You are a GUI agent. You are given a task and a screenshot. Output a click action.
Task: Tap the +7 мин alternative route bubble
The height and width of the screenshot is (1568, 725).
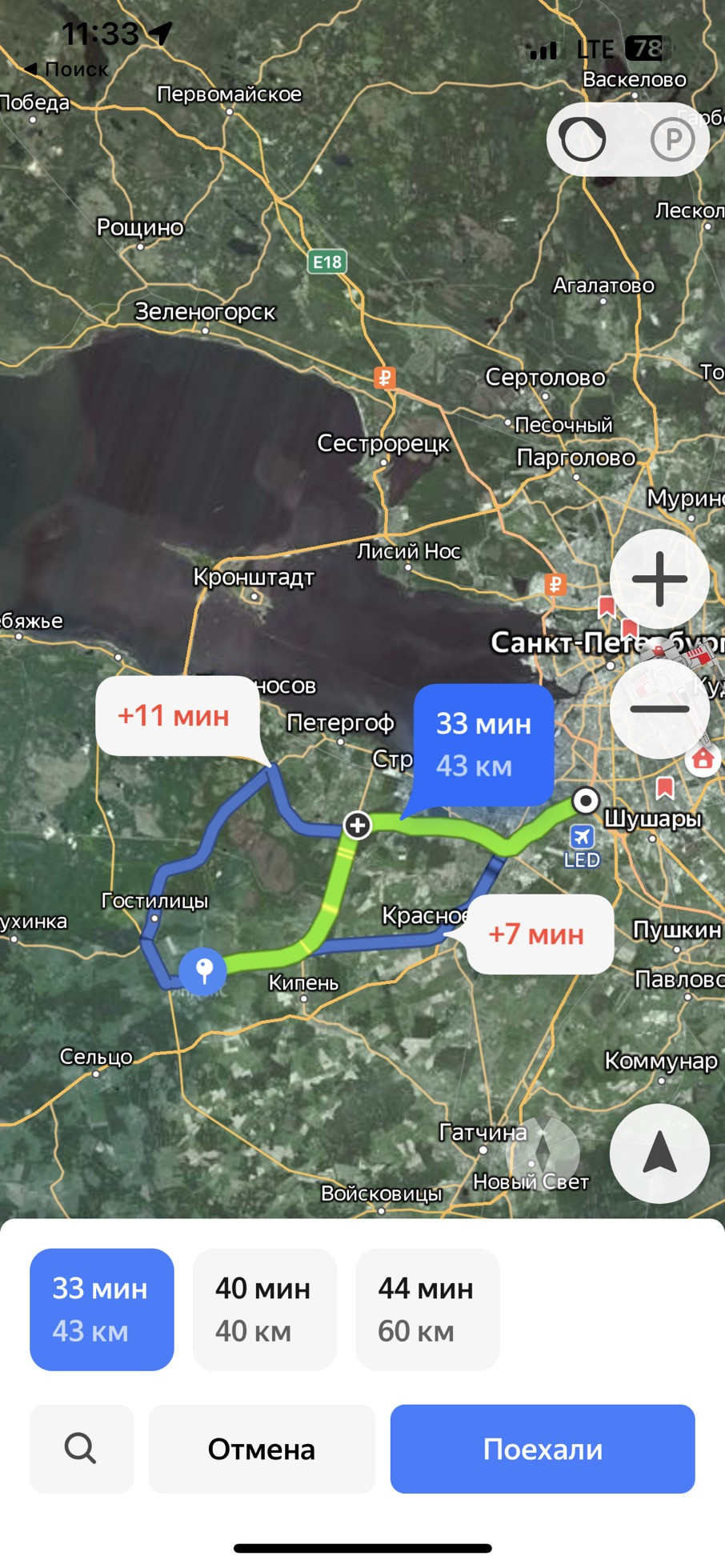point(538,934)
